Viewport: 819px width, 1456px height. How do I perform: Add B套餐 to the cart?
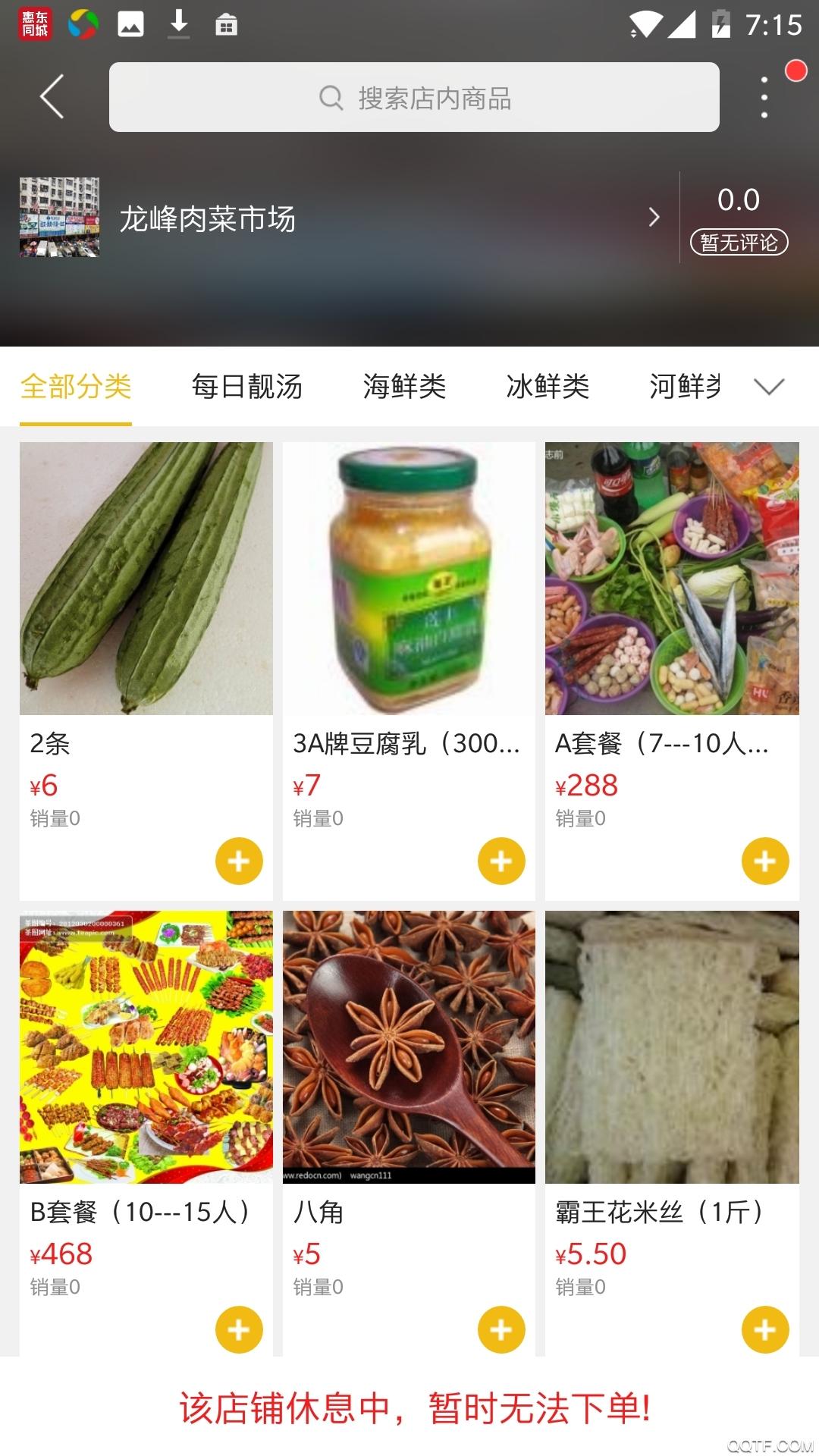click(239, 1329)
